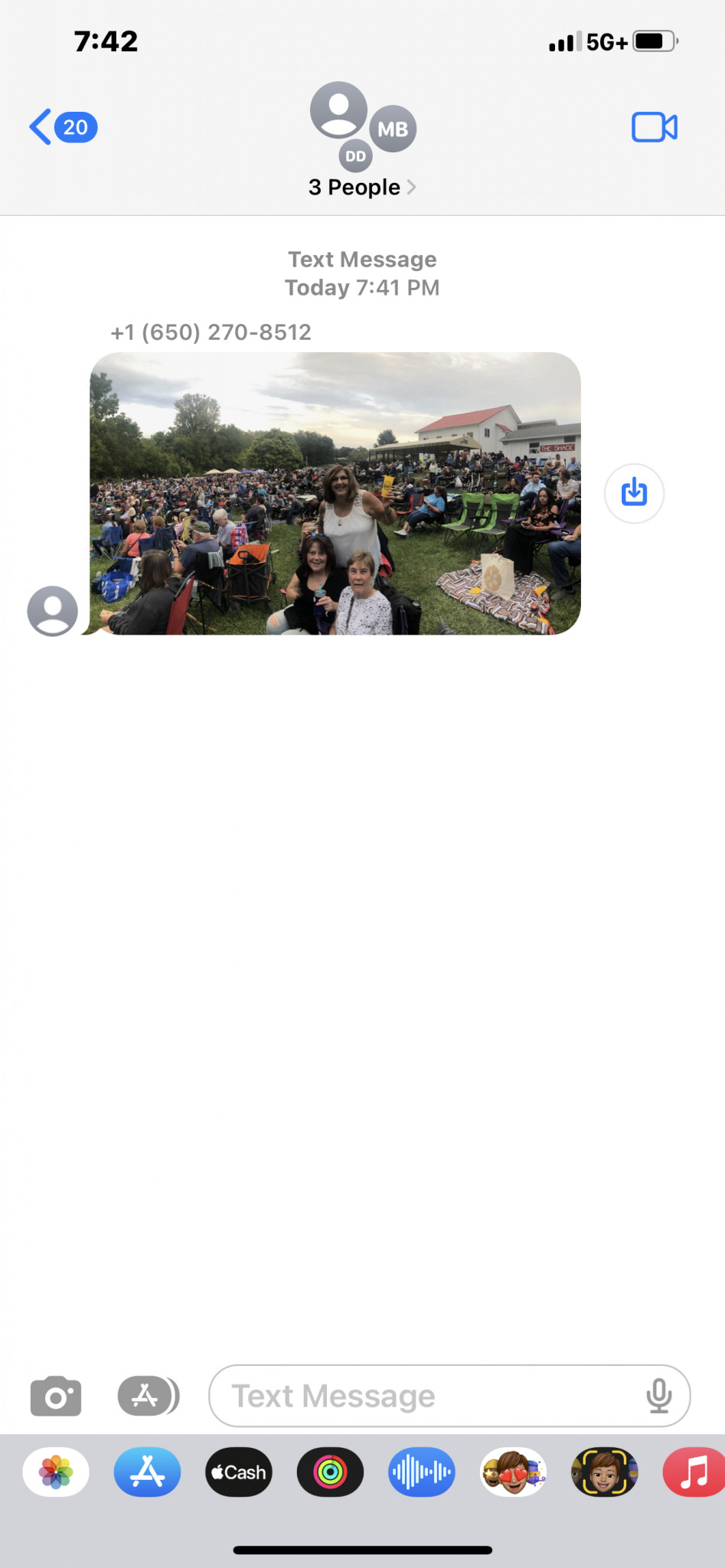Start a FaceTime video call
Image resolution: width=725 pixels, height=1568 pixels.
655,127
